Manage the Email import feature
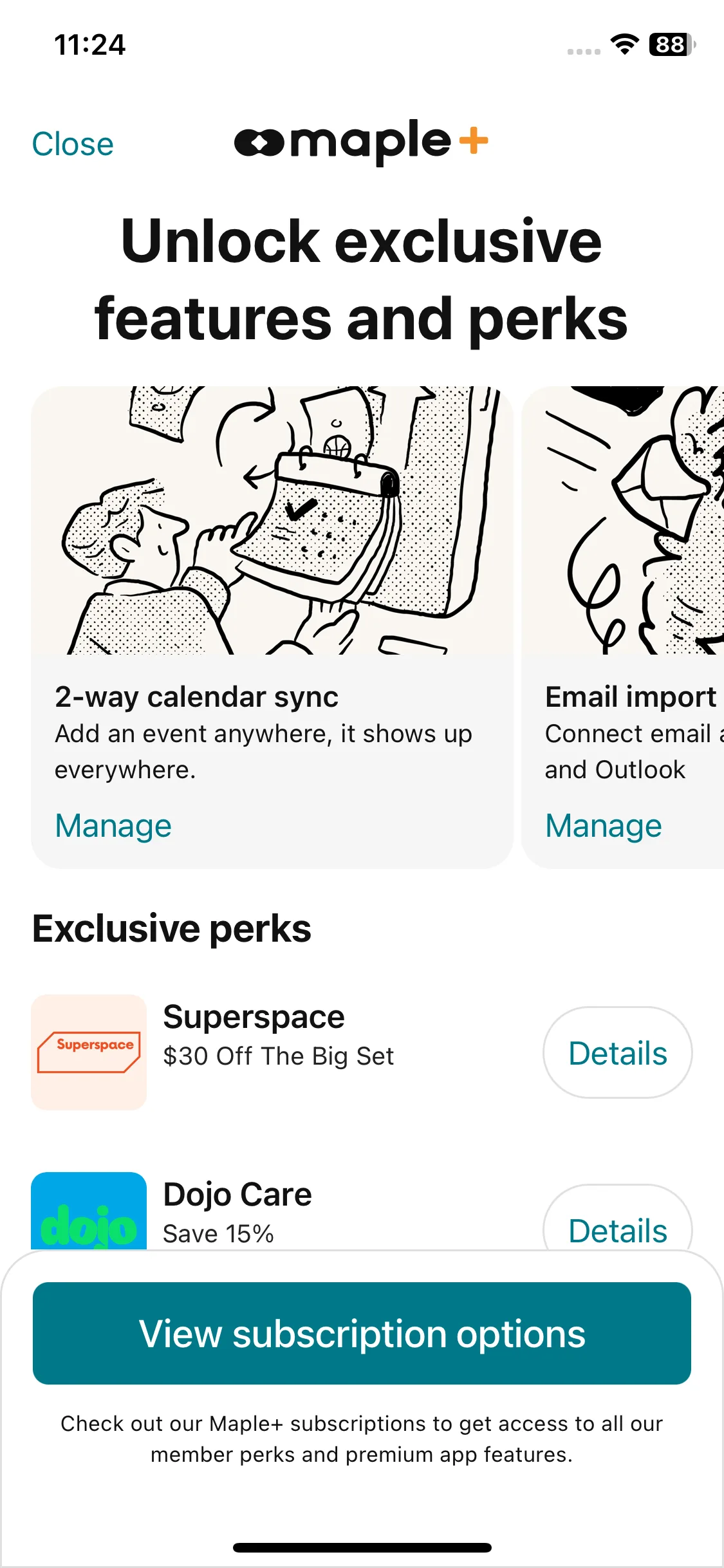The height and width of the screenshot is (1568, 724). click(603, 826)
